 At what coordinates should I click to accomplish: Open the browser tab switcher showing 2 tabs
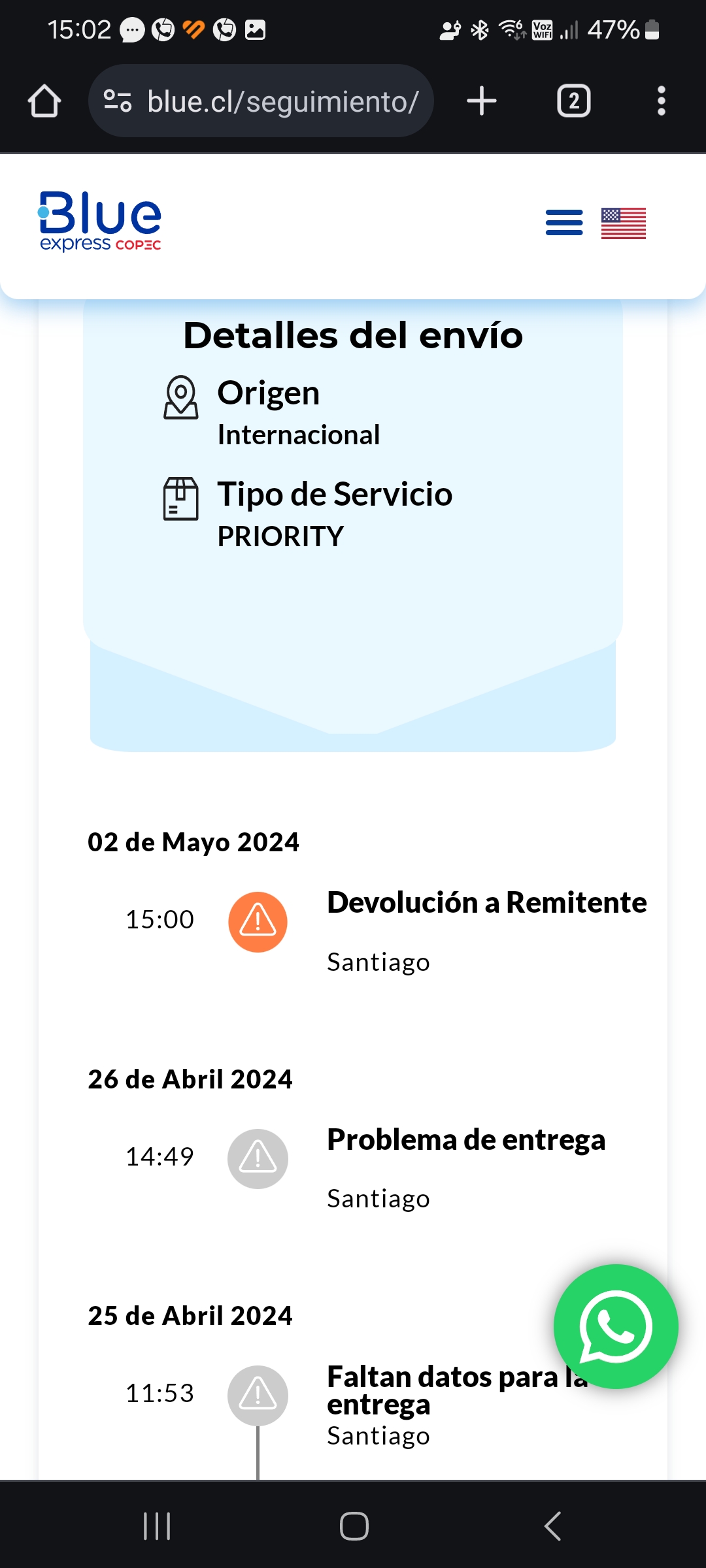point(573,100)
